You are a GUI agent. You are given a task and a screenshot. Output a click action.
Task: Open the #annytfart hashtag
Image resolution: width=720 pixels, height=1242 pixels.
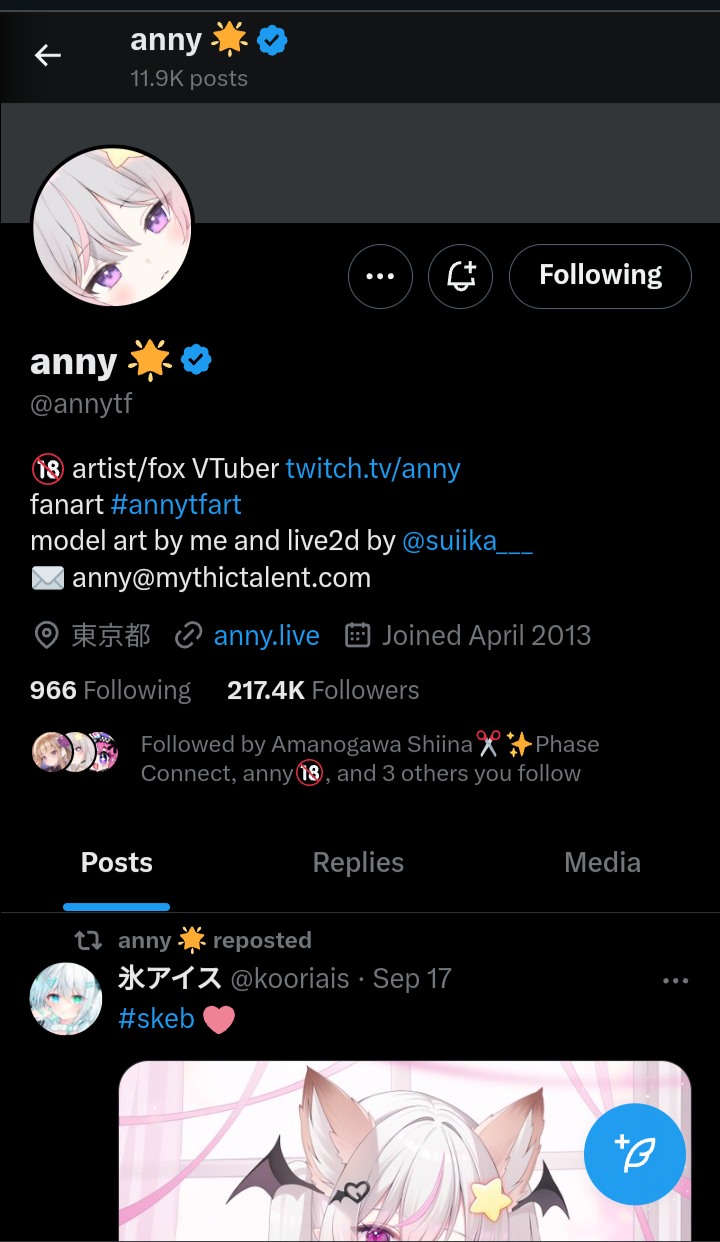click(176, 505)
